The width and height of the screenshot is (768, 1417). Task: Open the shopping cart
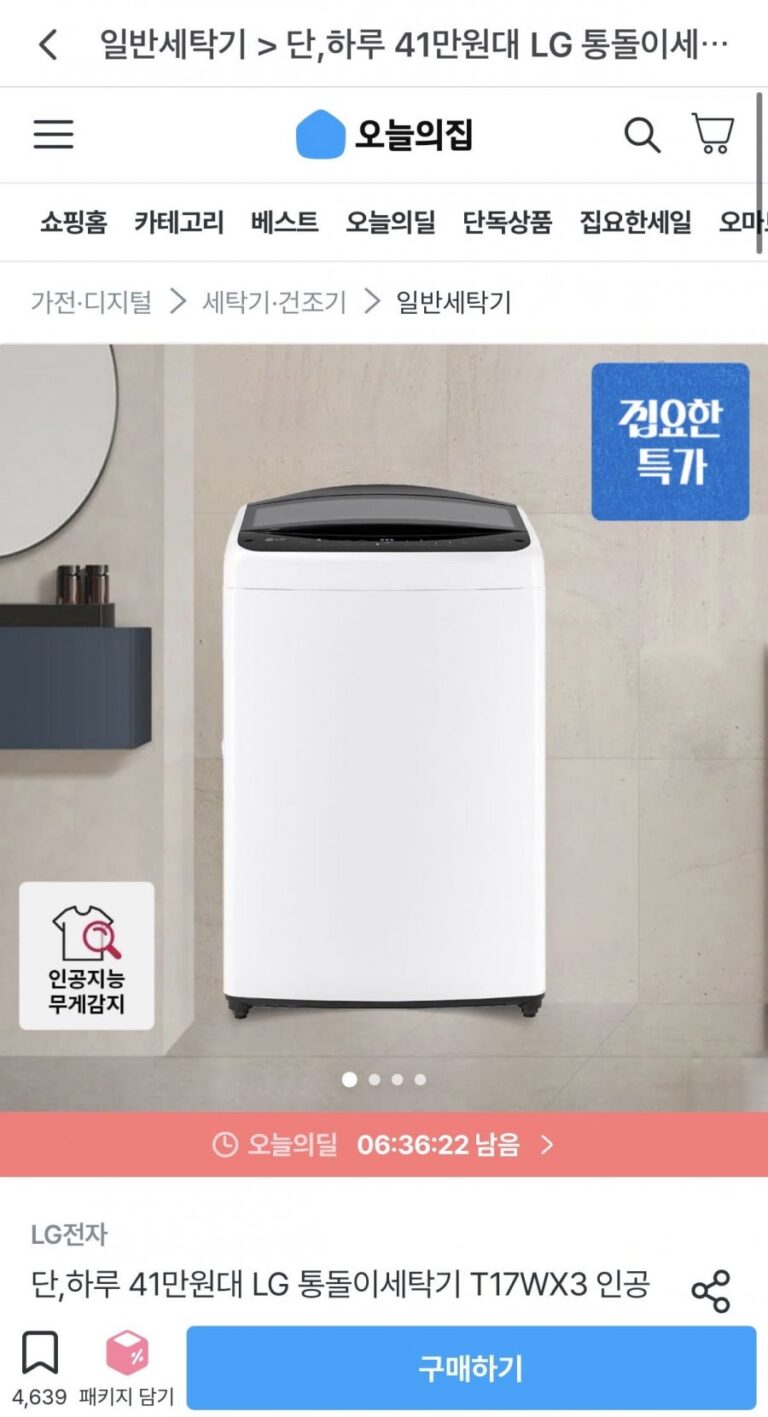[713, 134]
